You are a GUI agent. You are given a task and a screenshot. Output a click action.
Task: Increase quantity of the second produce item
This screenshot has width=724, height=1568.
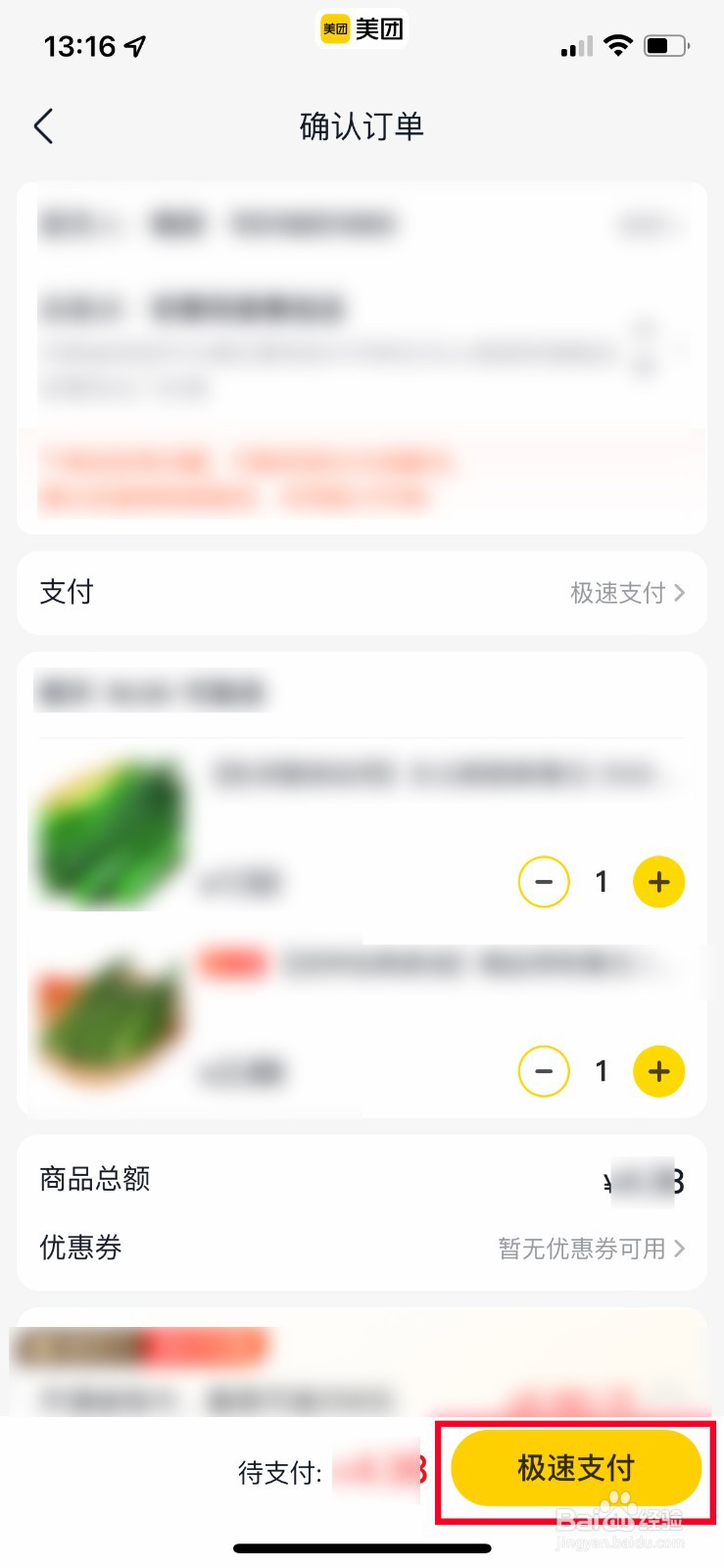[x=658, y=1070]
